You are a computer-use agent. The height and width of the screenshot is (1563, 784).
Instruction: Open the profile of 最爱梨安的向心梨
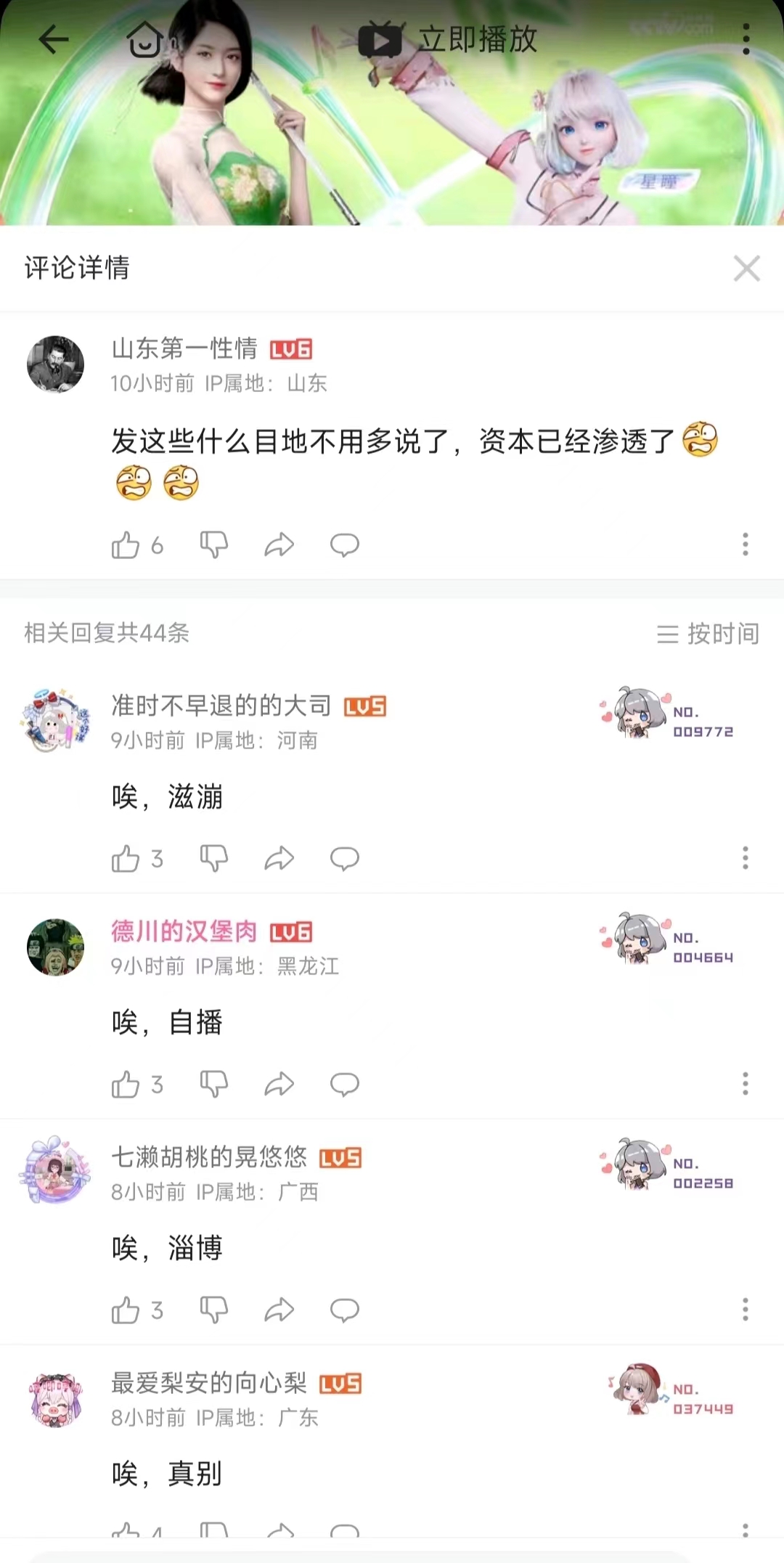(56, 1400)
